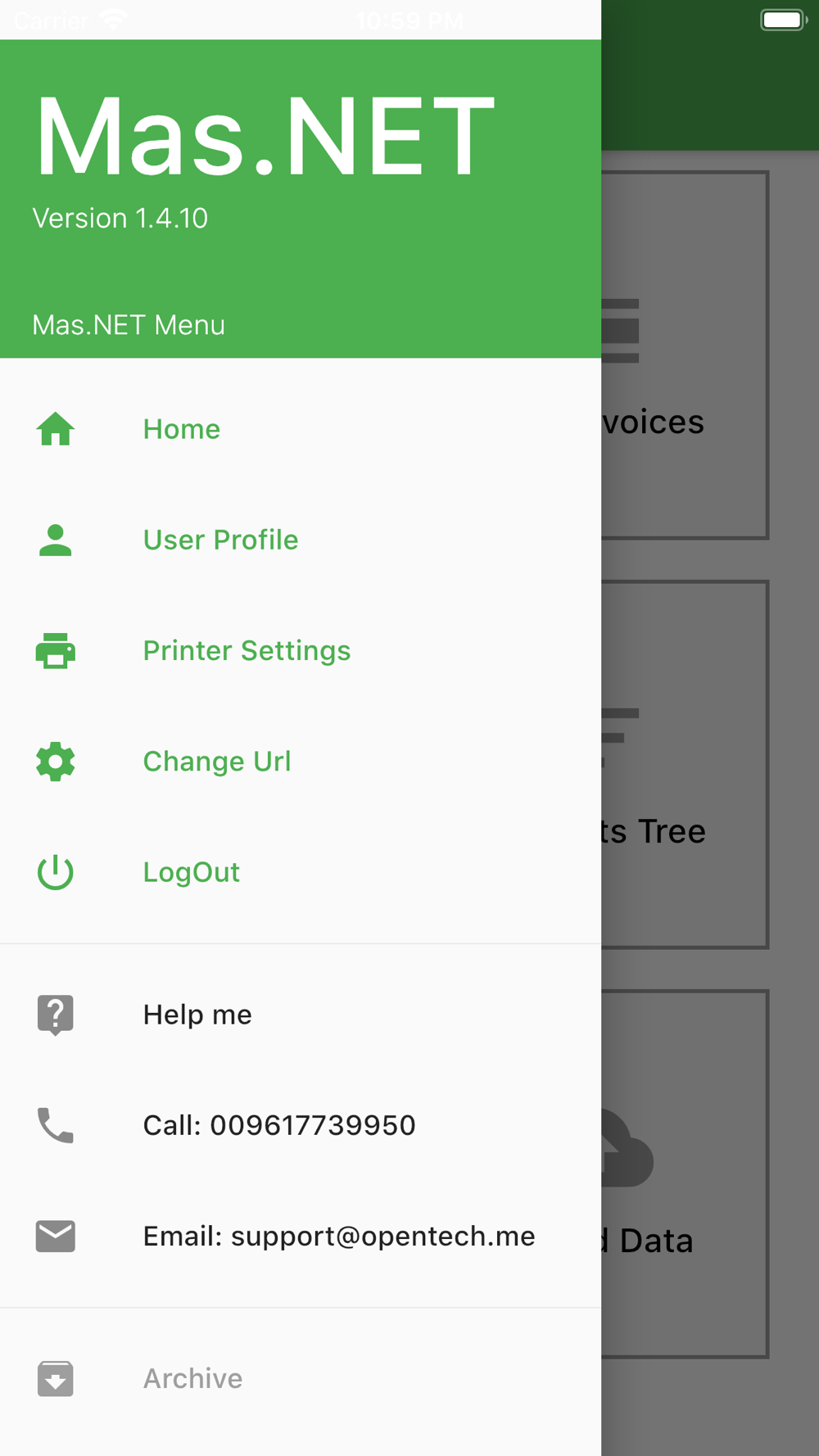
Task: Select the Change Url option
Action: click(301, 762)
